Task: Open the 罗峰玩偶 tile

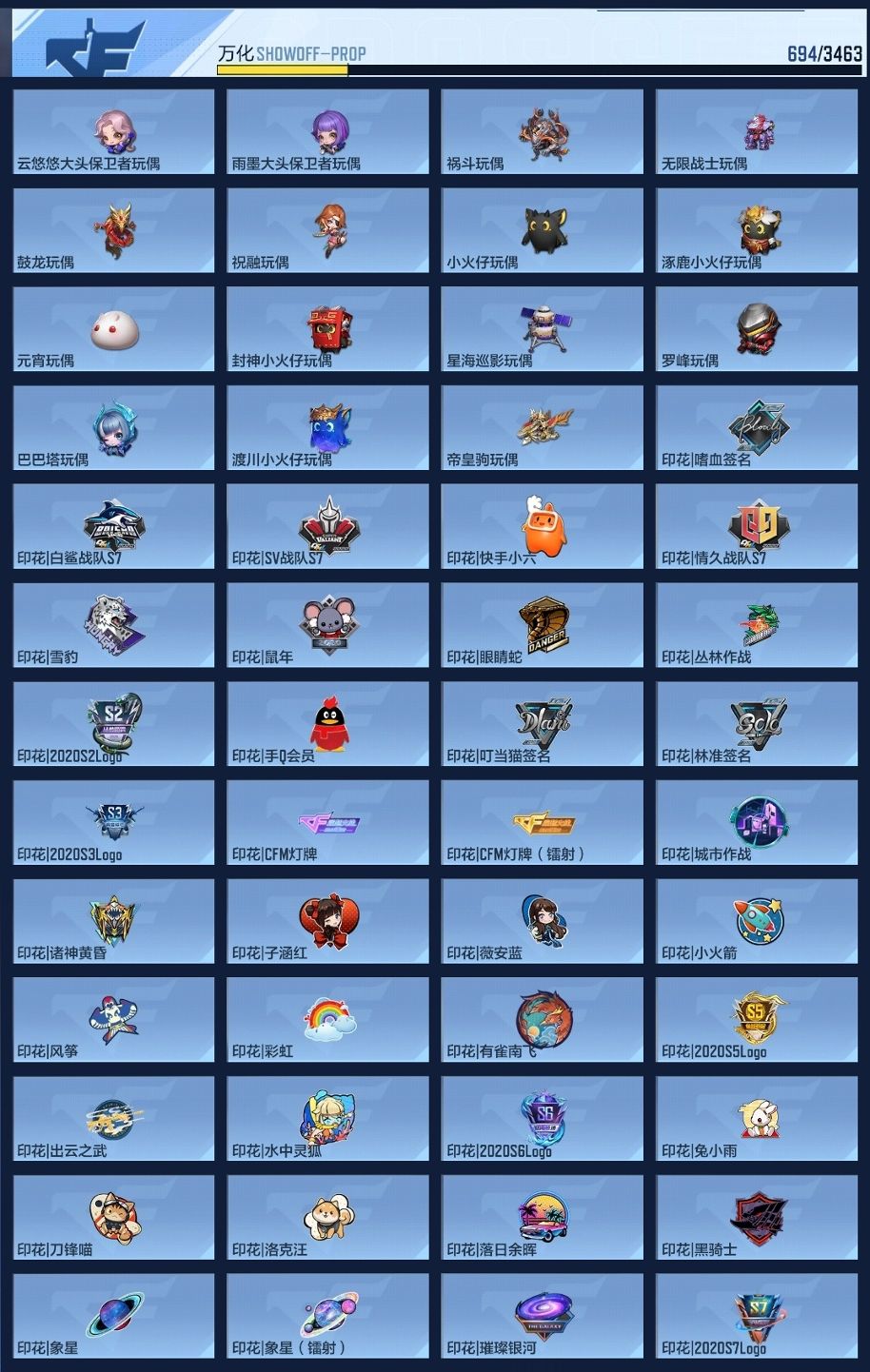Action: click(x=757, y=329)
